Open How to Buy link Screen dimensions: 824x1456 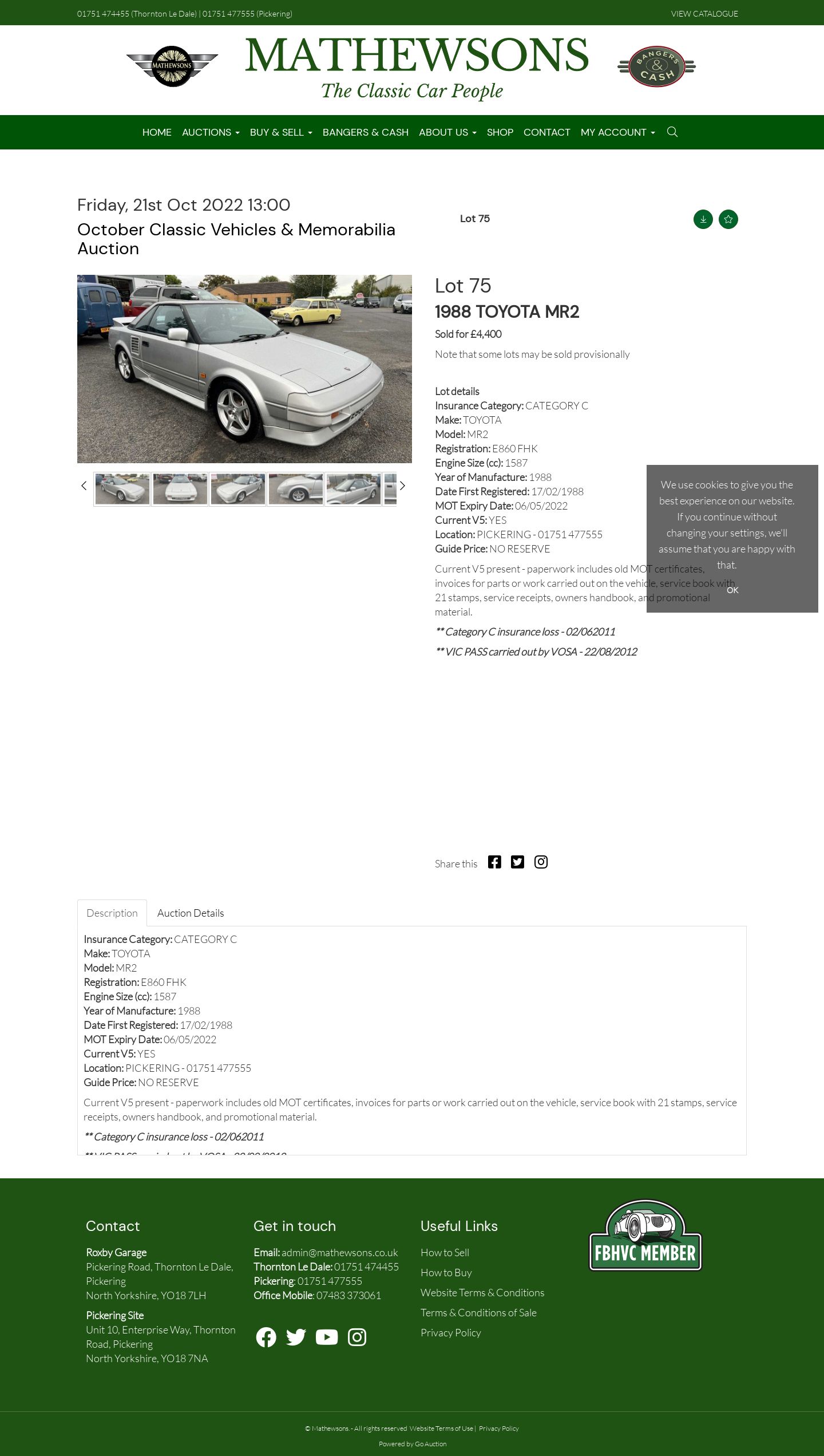[446, 1273]
